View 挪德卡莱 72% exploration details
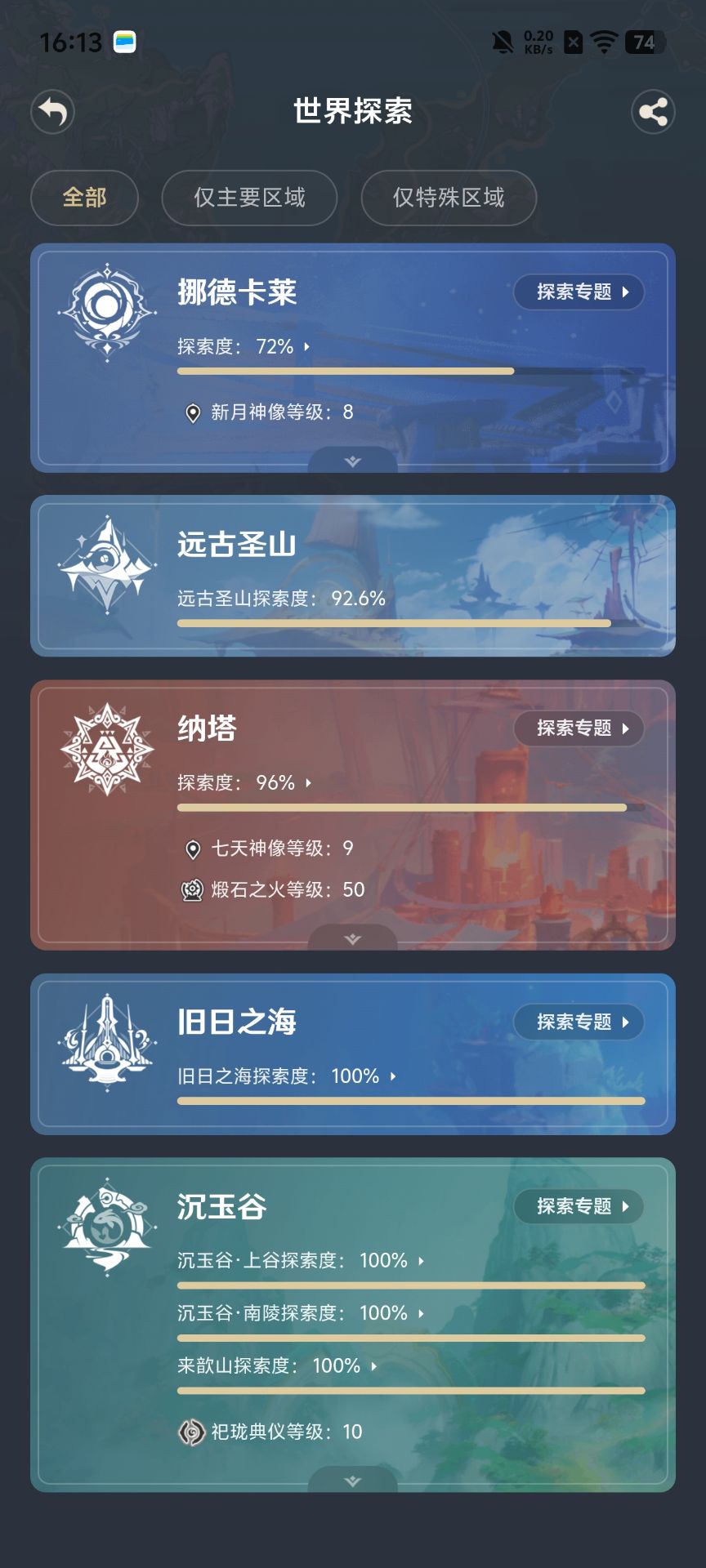 244,347
